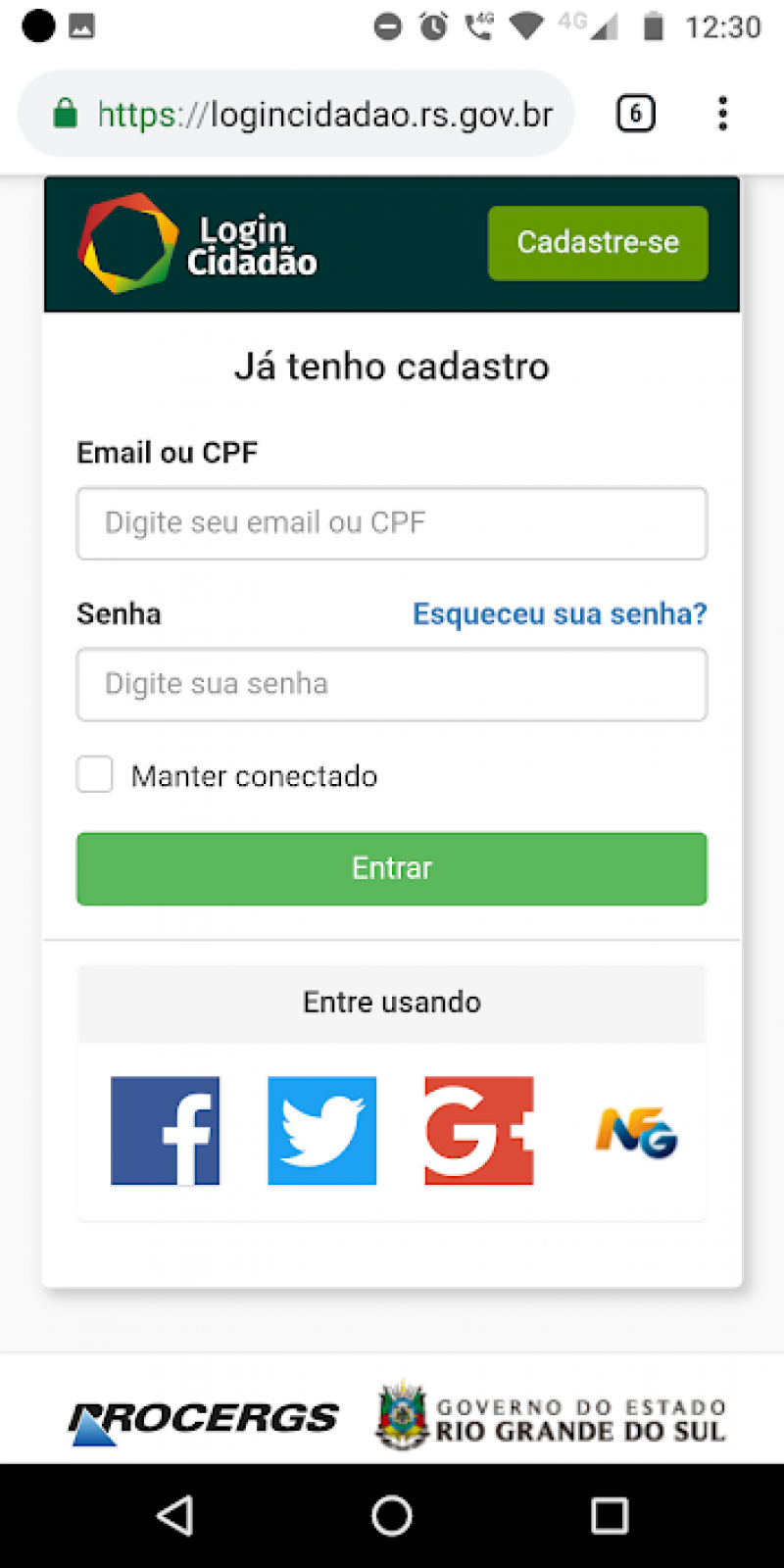Select the Senha password field
The height and width of the screenshot is (1568, 784).
(391, 684)
